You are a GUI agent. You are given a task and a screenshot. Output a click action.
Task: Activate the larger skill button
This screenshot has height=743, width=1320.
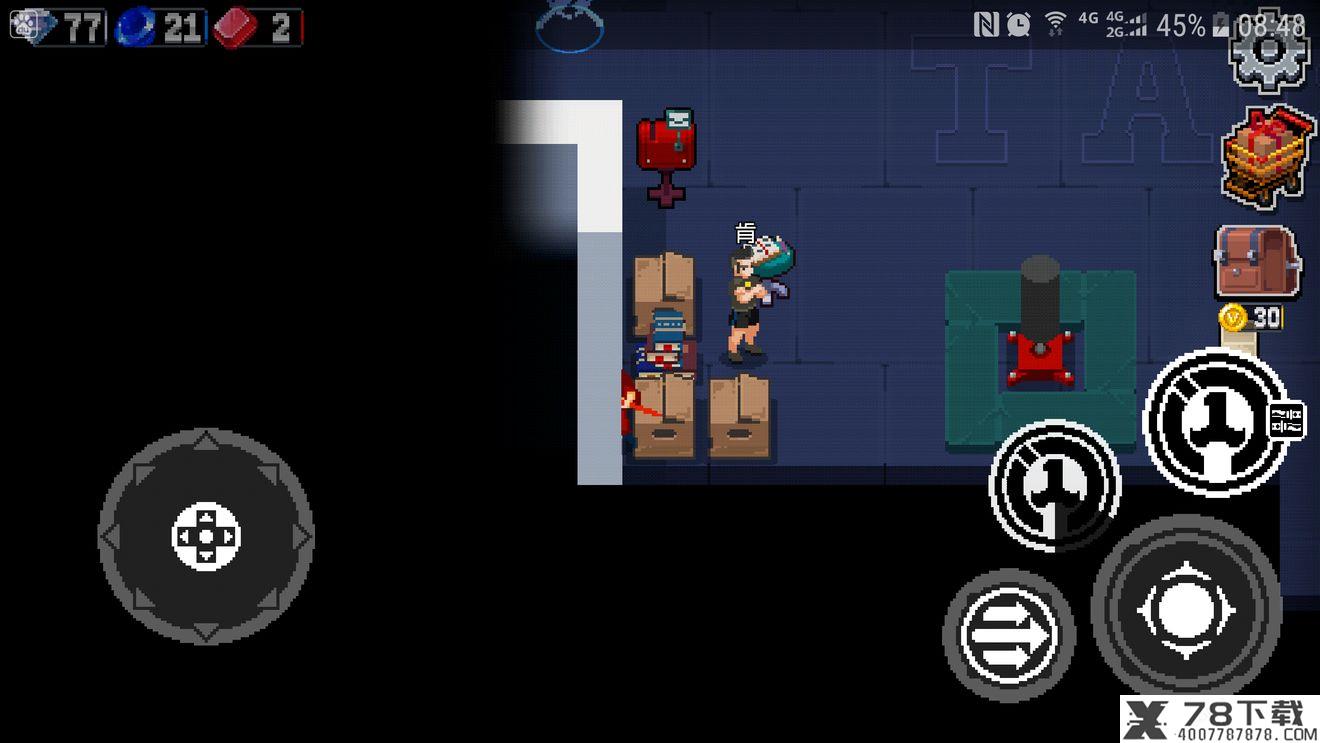coord(1215,422)
